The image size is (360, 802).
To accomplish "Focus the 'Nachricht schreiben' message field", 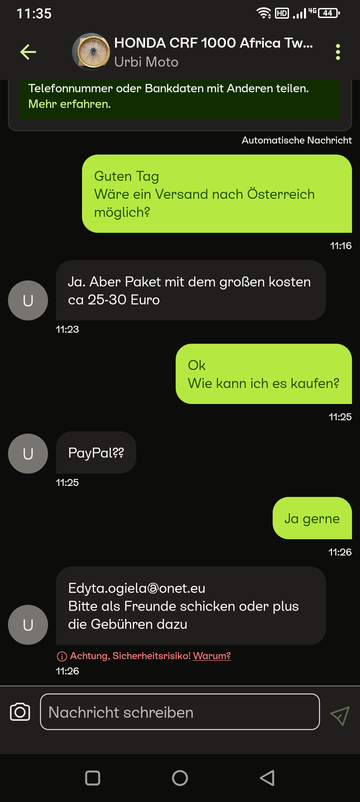I will click(180, 711).
